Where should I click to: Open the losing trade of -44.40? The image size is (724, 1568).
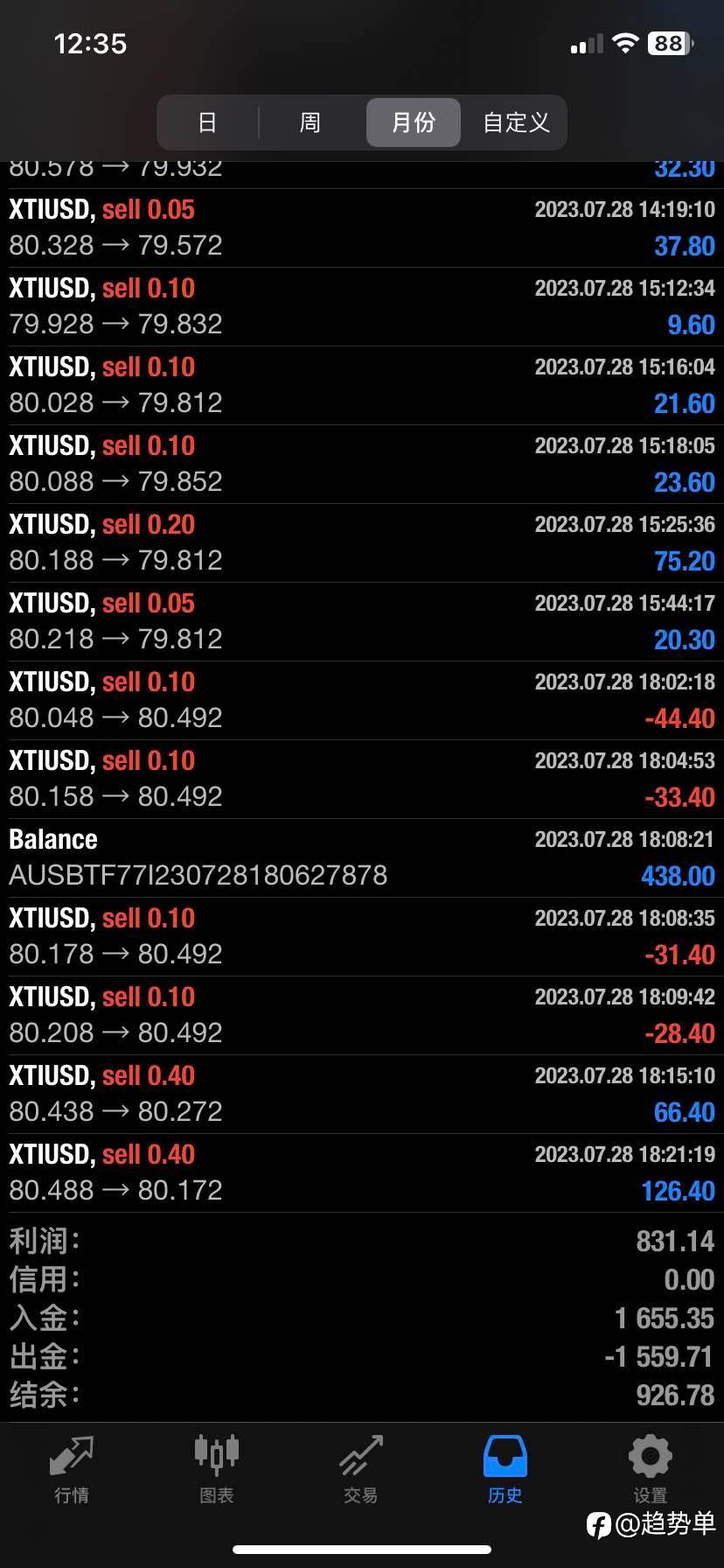click(362, 701)
